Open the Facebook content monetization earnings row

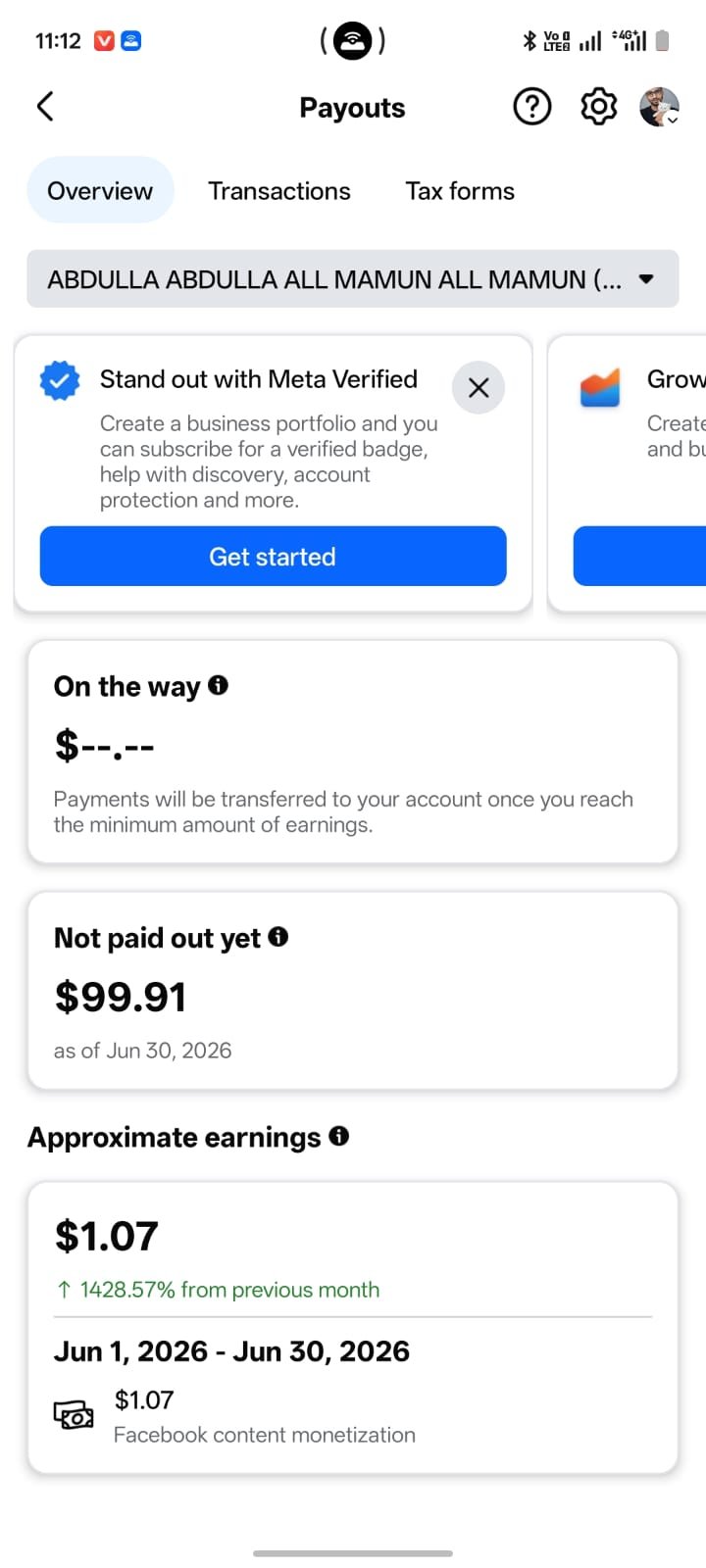click(353, 1416)
